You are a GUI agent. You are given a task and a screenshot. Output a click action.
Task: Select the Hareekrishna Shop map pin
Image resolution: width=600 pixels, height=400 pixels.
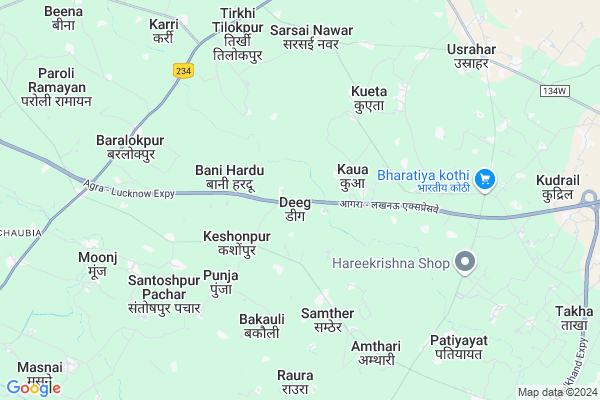click(x=464, y=263)
